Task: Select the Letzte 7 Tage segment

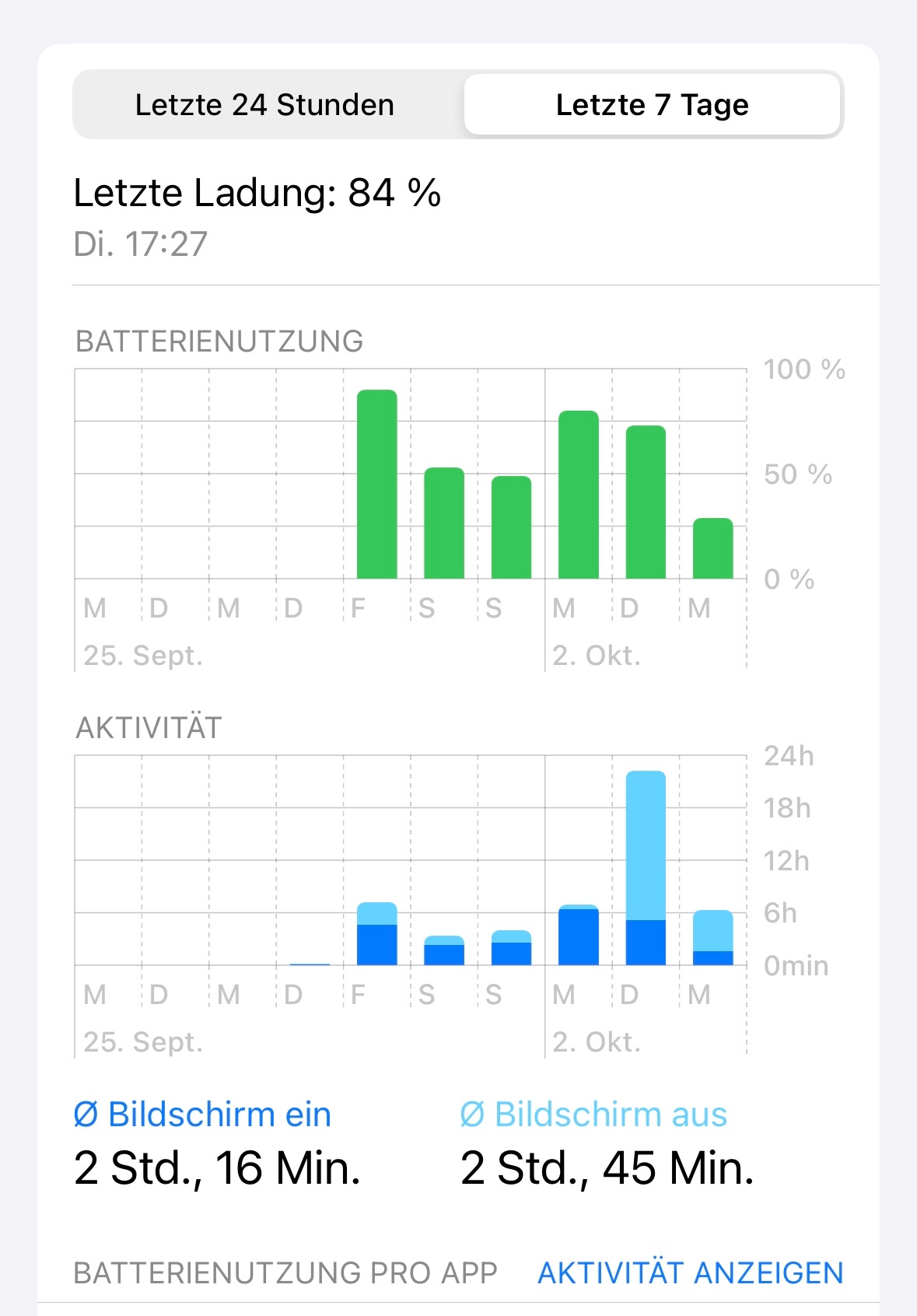Action: click(x=652, y=105)
